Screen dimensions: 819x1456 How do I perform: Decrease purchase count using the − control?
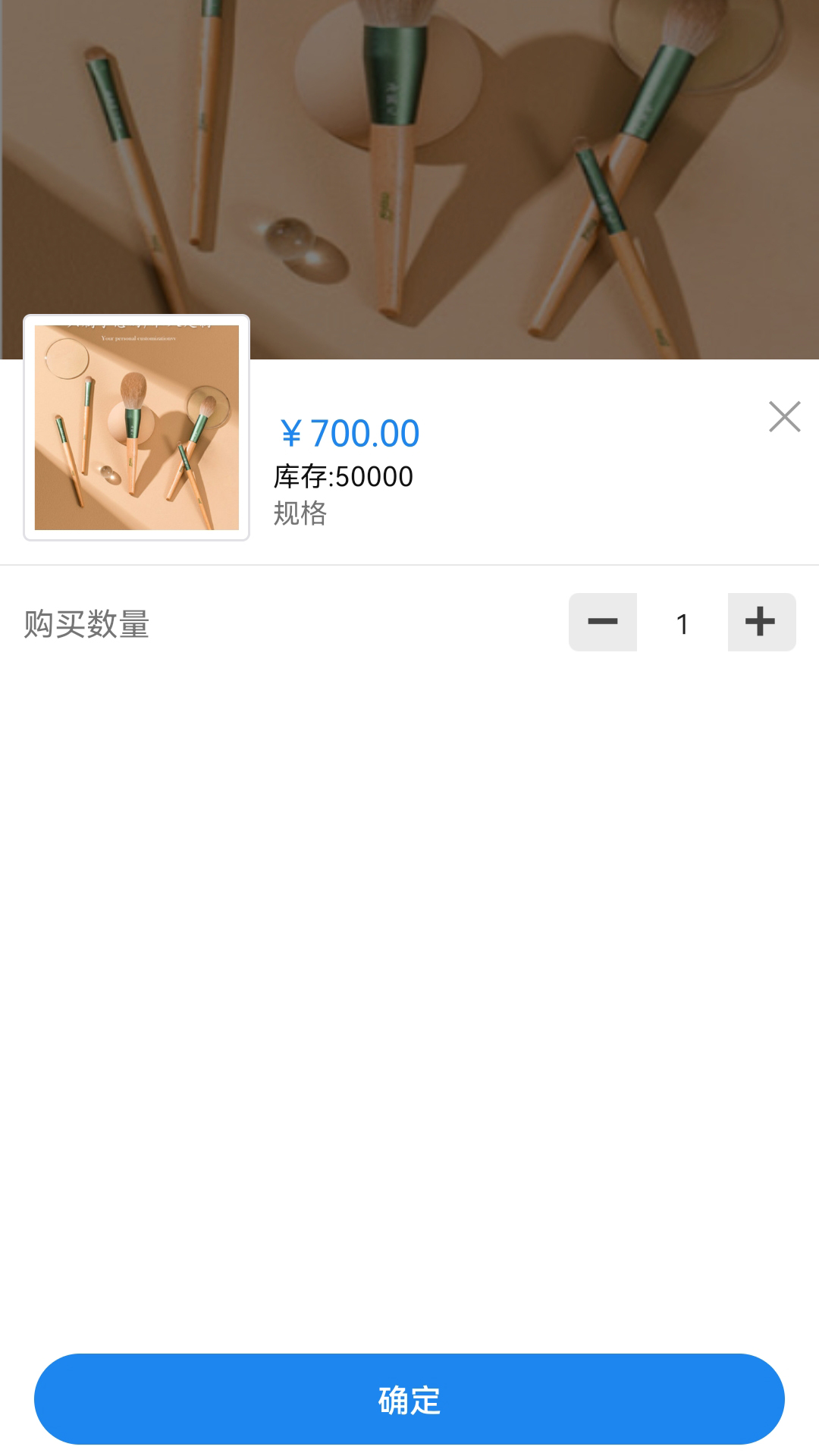603,622
